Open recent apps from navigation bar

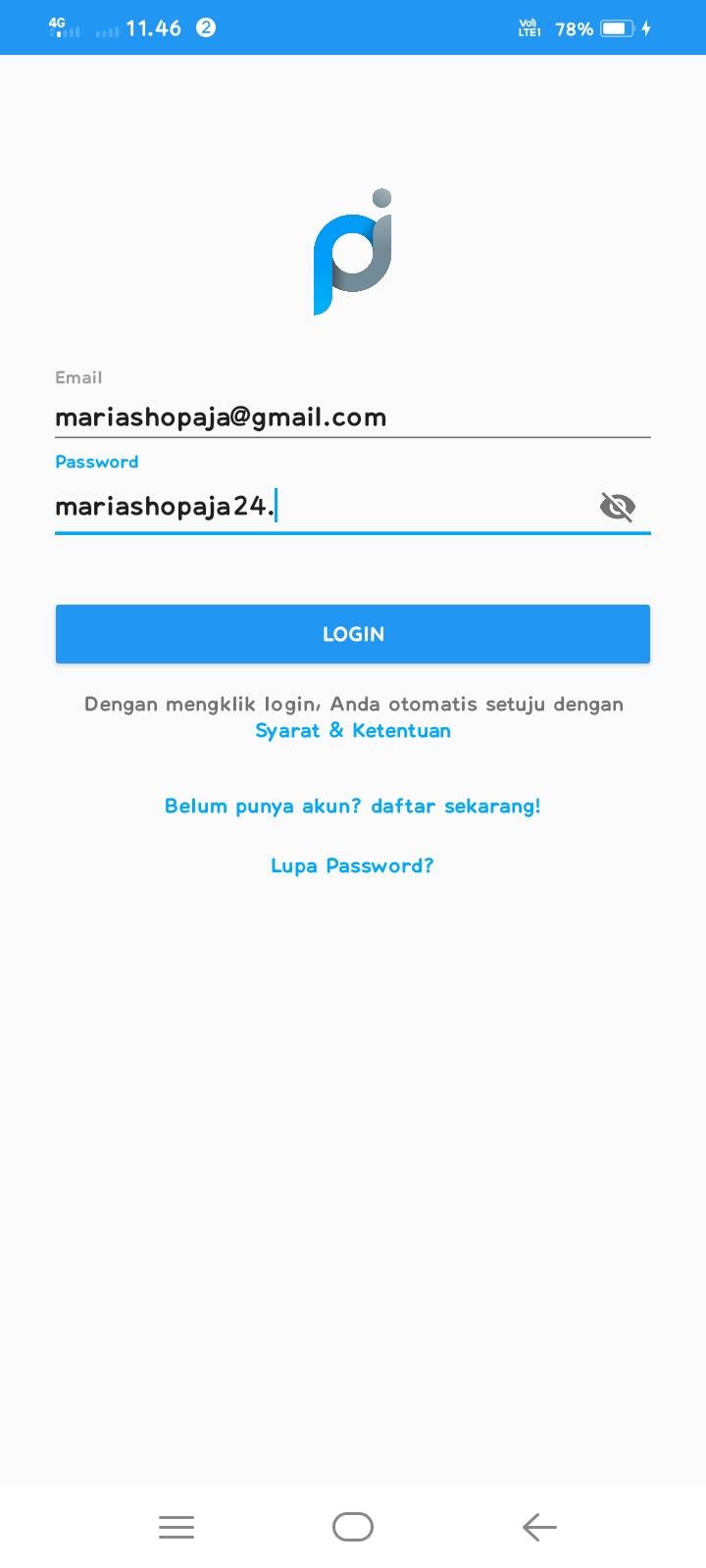point(176,1527)
